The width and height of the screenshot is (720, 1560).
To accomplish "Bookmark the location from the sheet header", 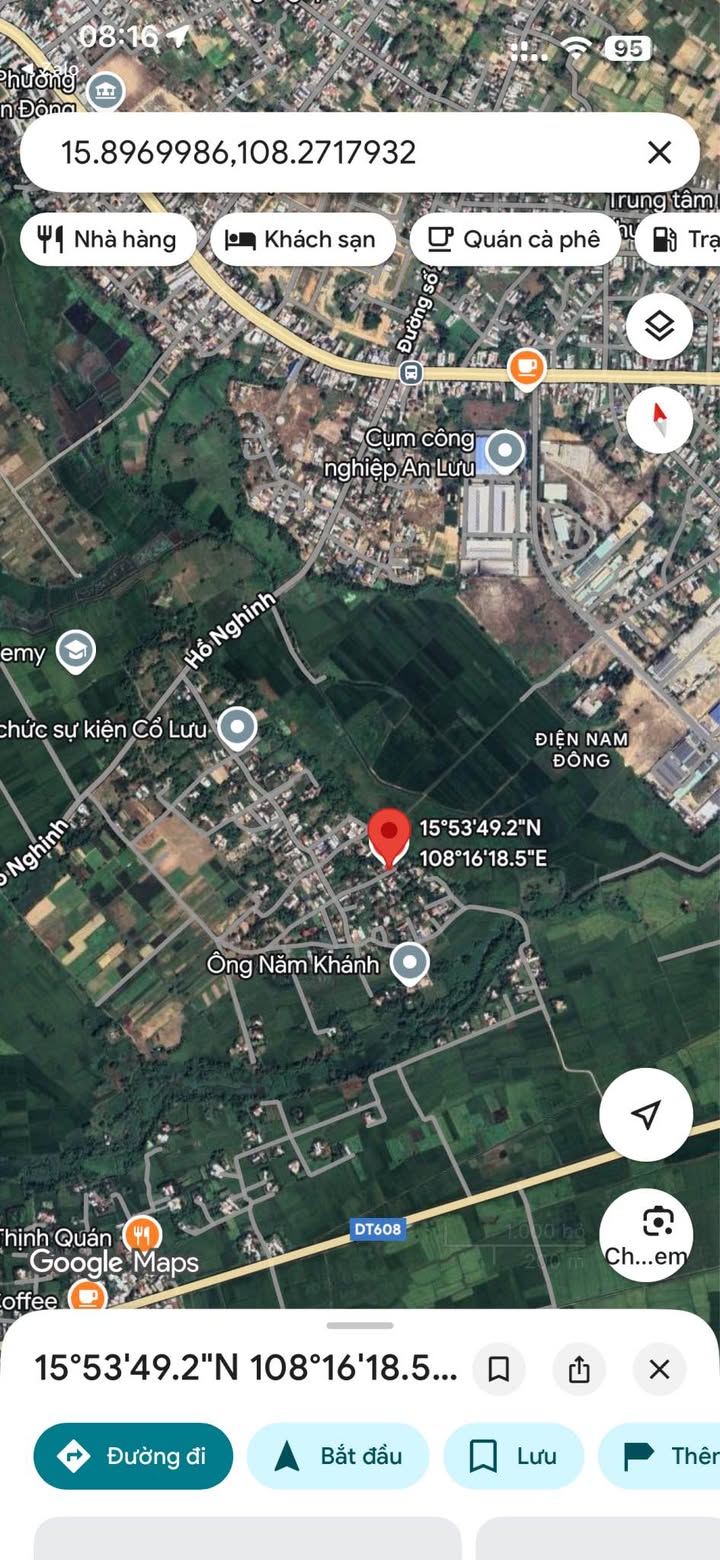I will click(x=499, y=1369).
